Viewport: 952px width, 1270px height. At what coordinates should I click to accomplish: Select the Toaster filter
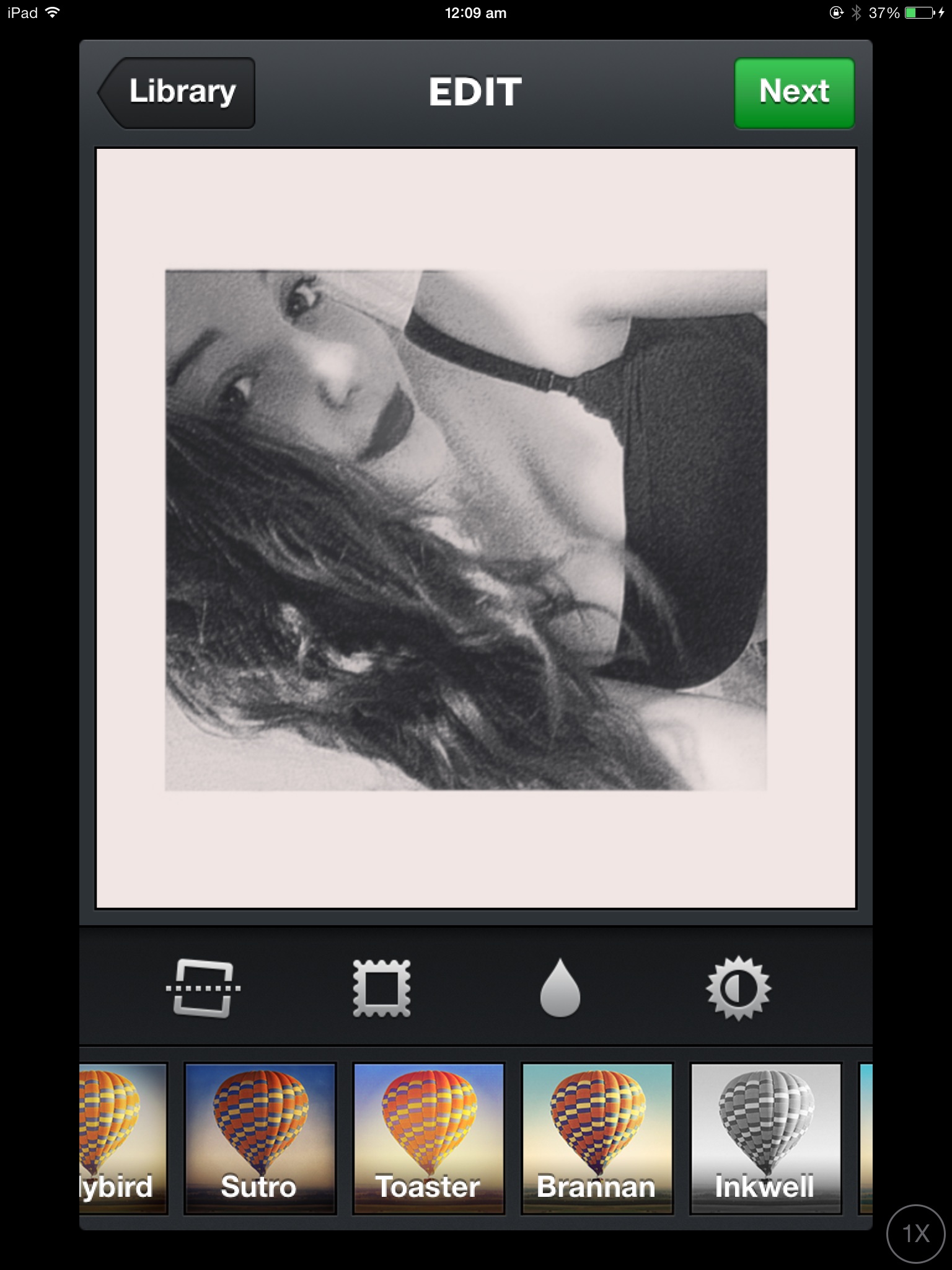coord(428,1138)
